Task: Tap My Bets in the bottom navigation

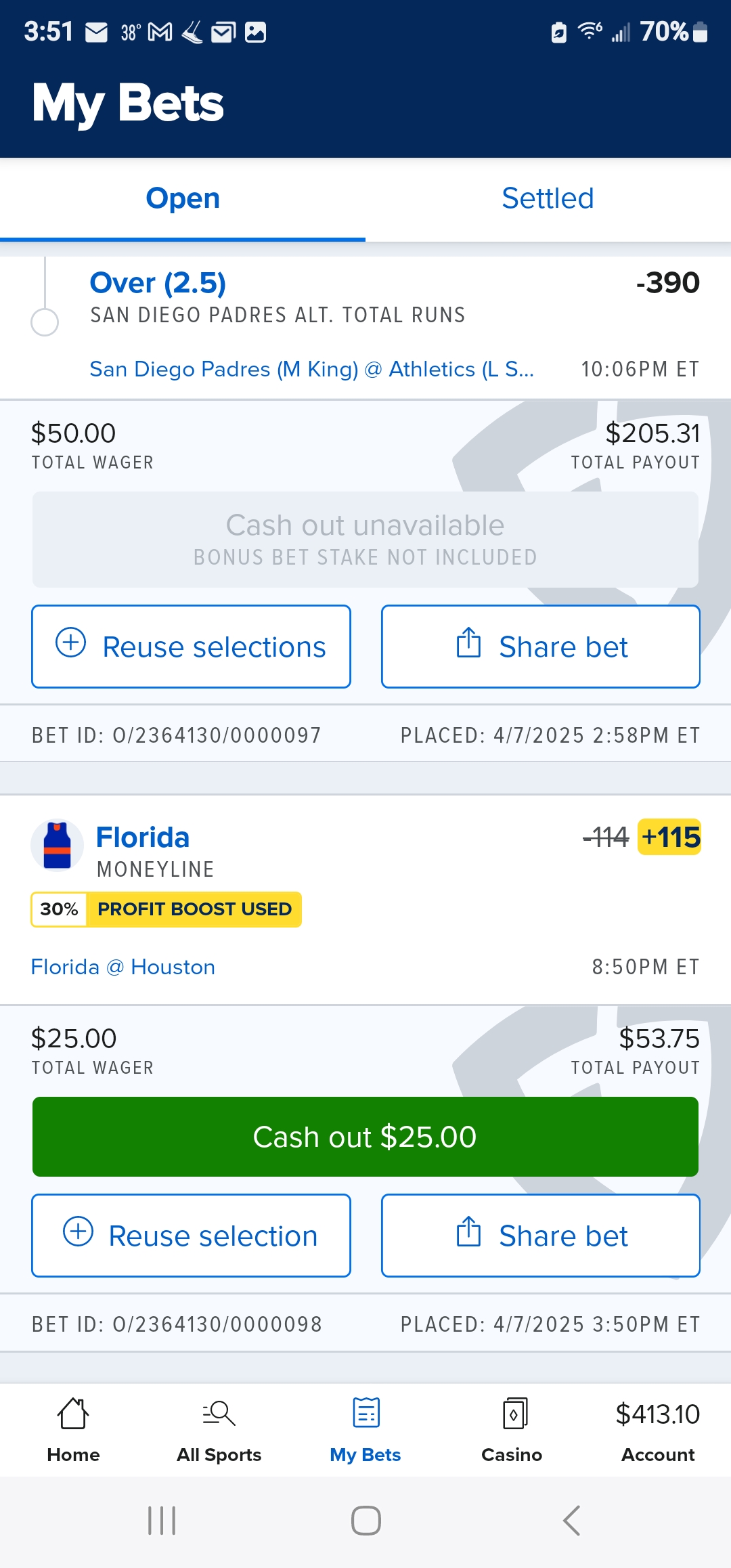Action: coord(365,1430)
